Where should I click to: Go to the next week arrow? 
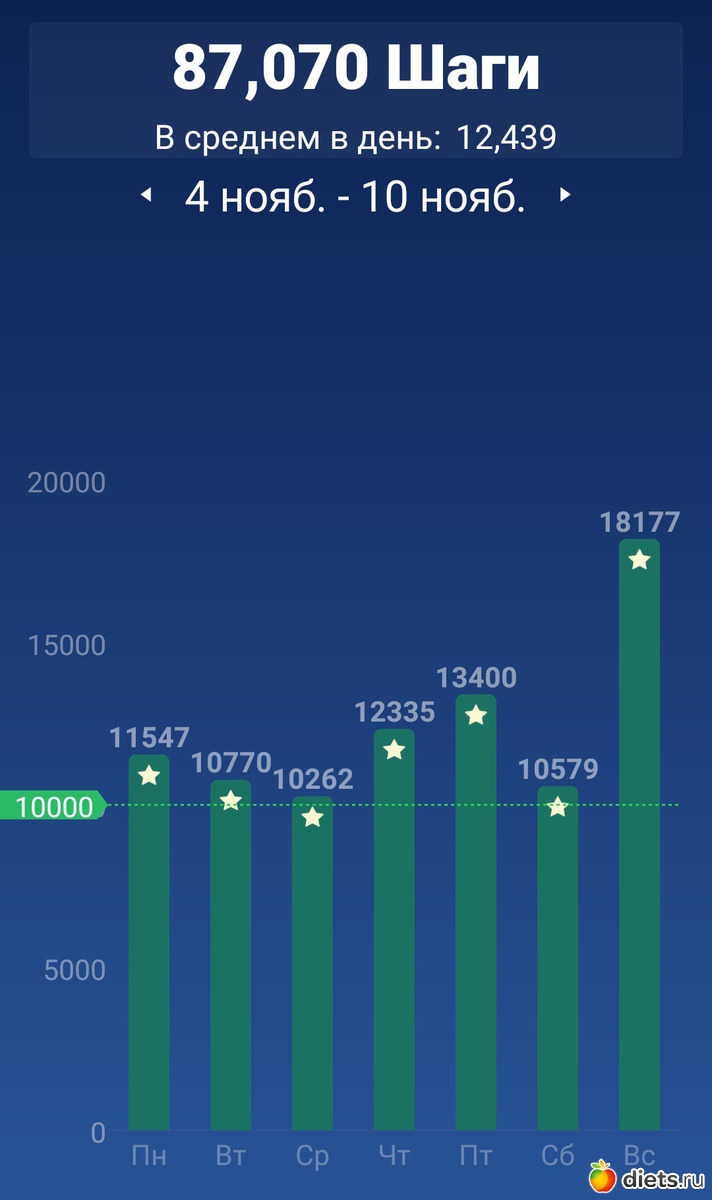tap(565, 196)
